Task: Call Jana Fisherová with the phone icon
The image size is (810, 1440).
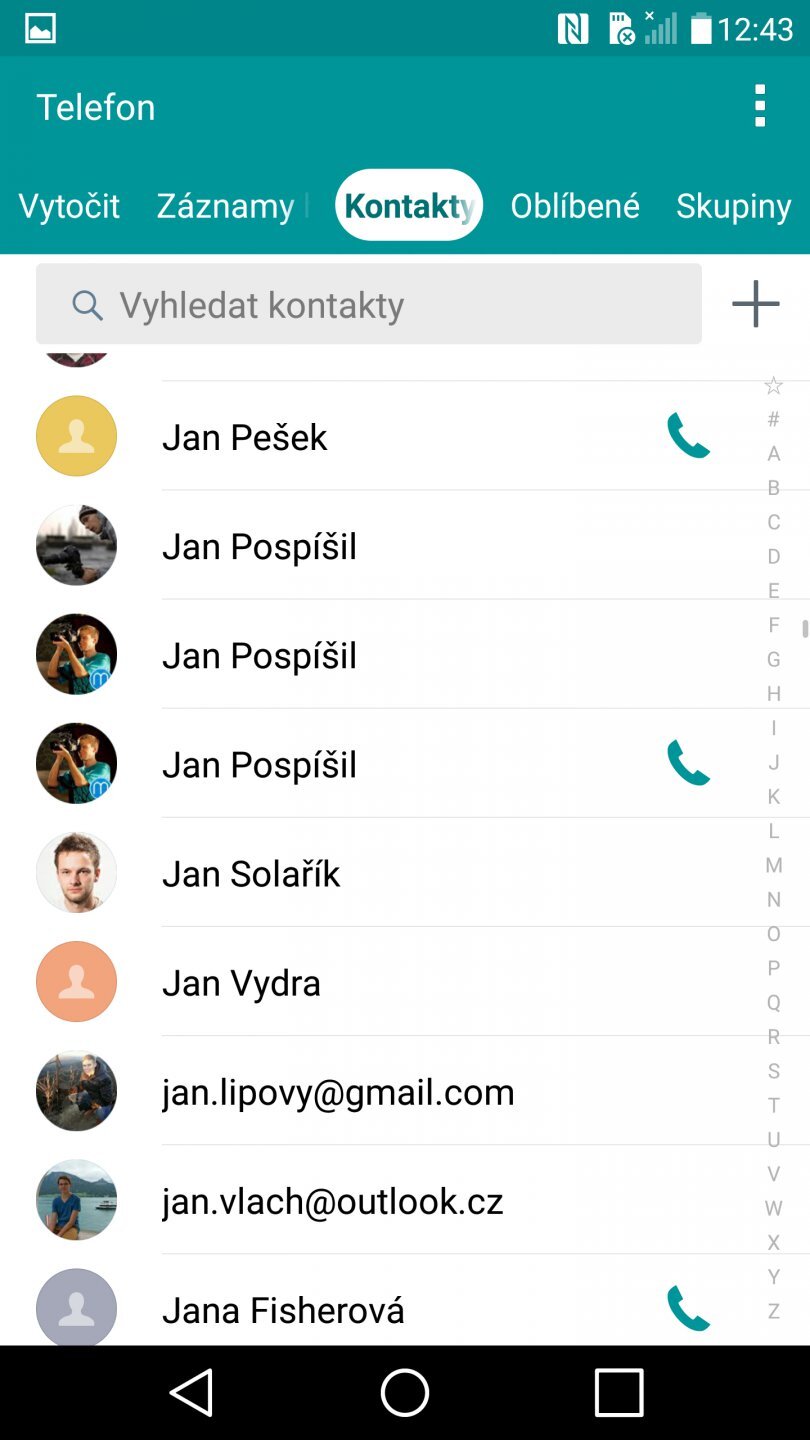Action: point(688,1309)
